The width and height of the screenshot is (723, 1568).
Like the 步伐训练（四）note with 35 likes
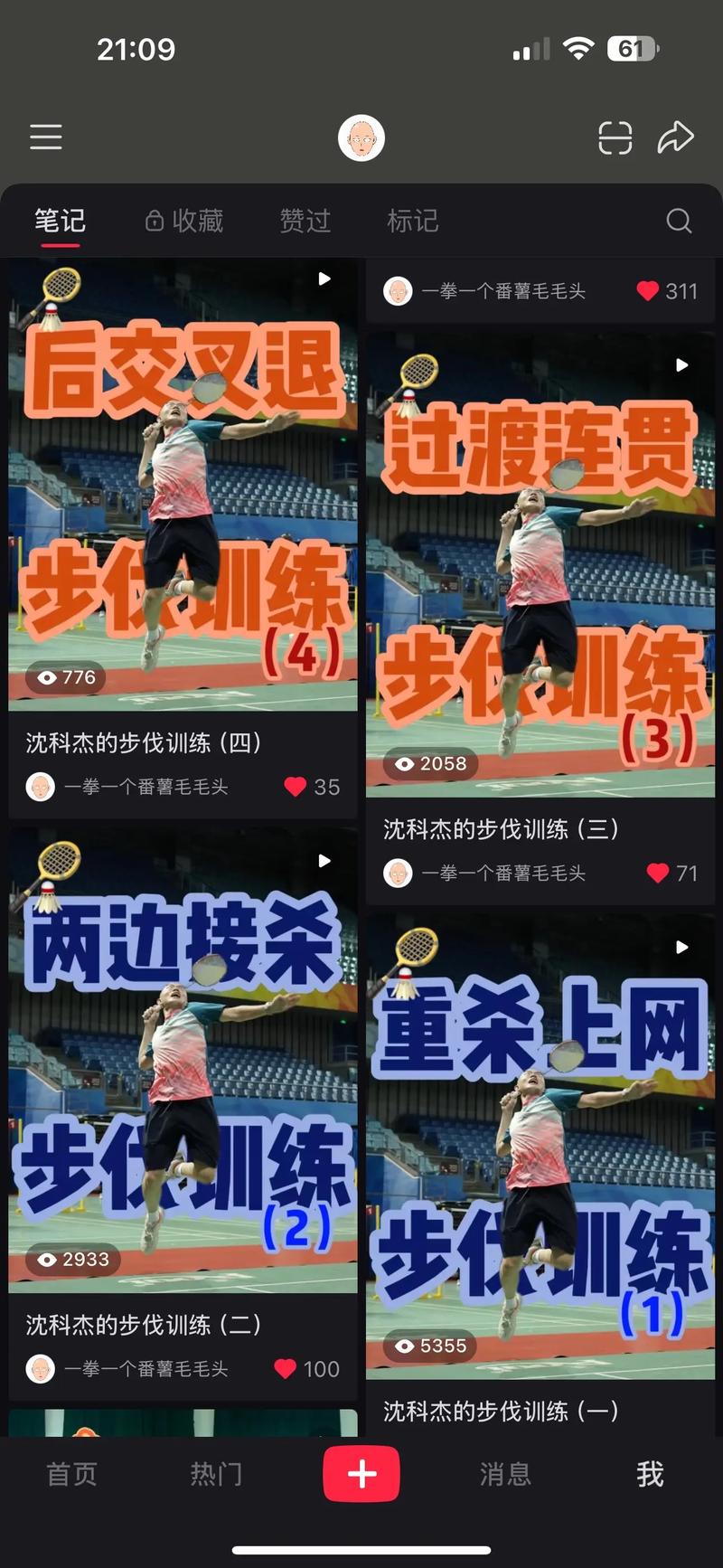(x=296, y=787)
